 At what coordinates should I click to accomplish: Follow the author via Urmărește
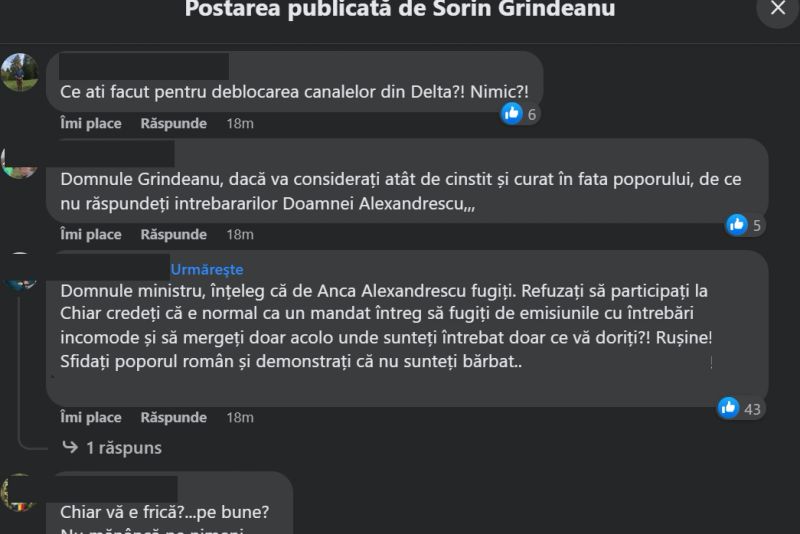coord(207,270)
